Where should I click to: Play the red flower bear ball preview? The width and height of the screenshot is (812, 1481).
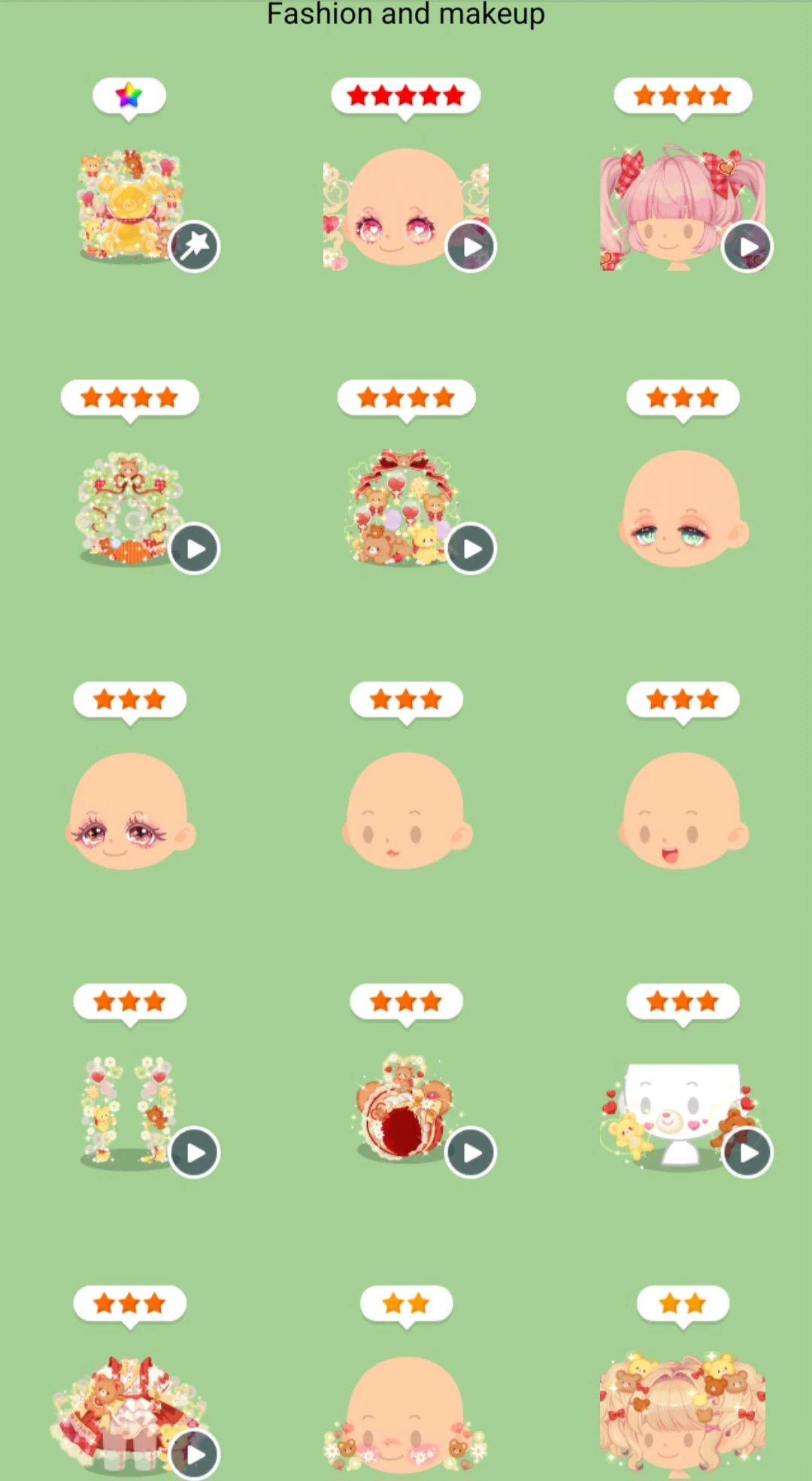point(471,1152)
